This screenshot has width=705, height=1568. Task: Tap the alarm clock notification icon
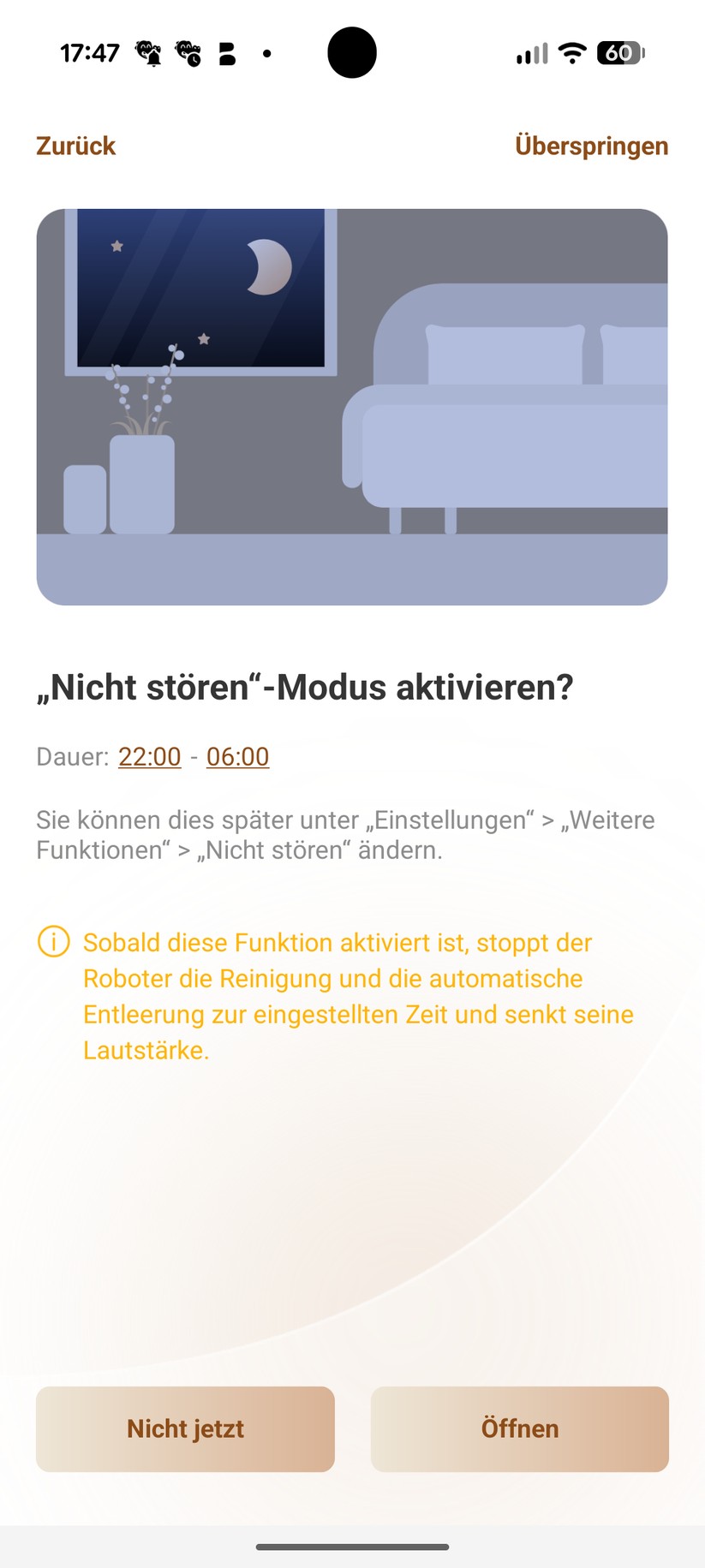click(x=190, y=52)
